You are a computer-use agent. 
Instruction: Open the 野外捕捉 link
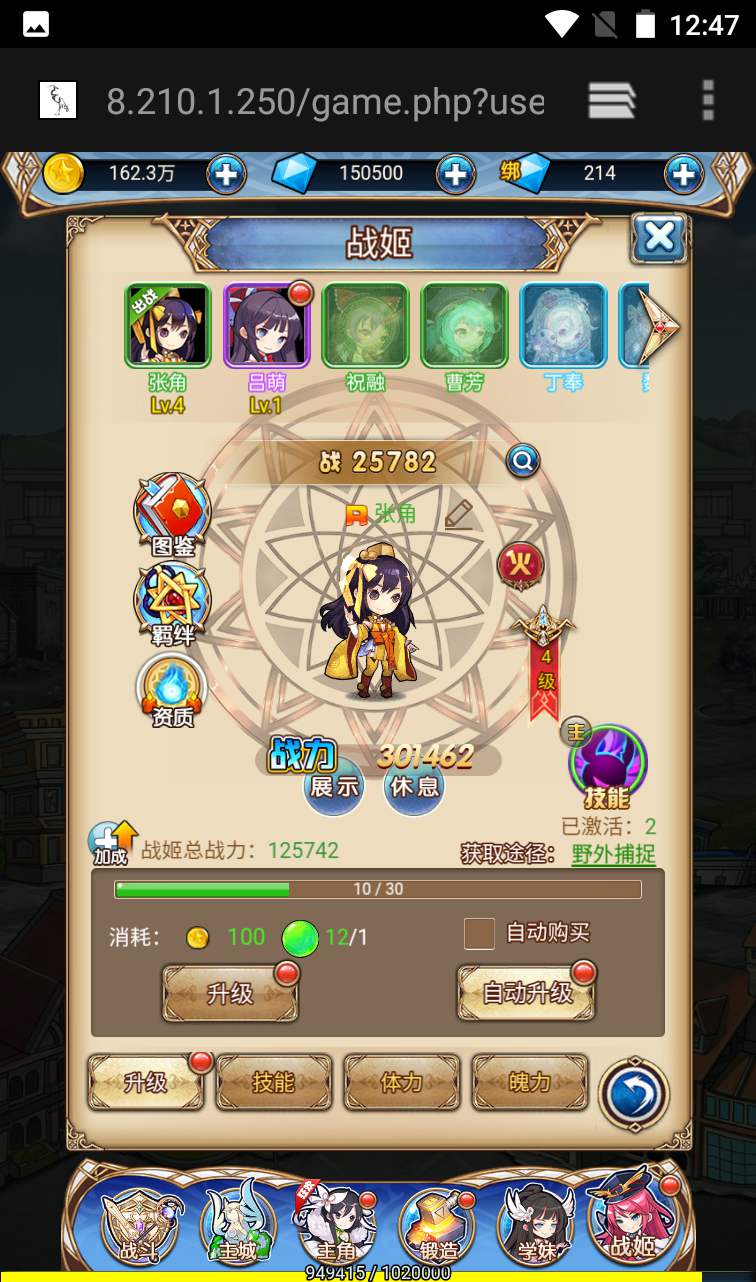coord(613,854)
